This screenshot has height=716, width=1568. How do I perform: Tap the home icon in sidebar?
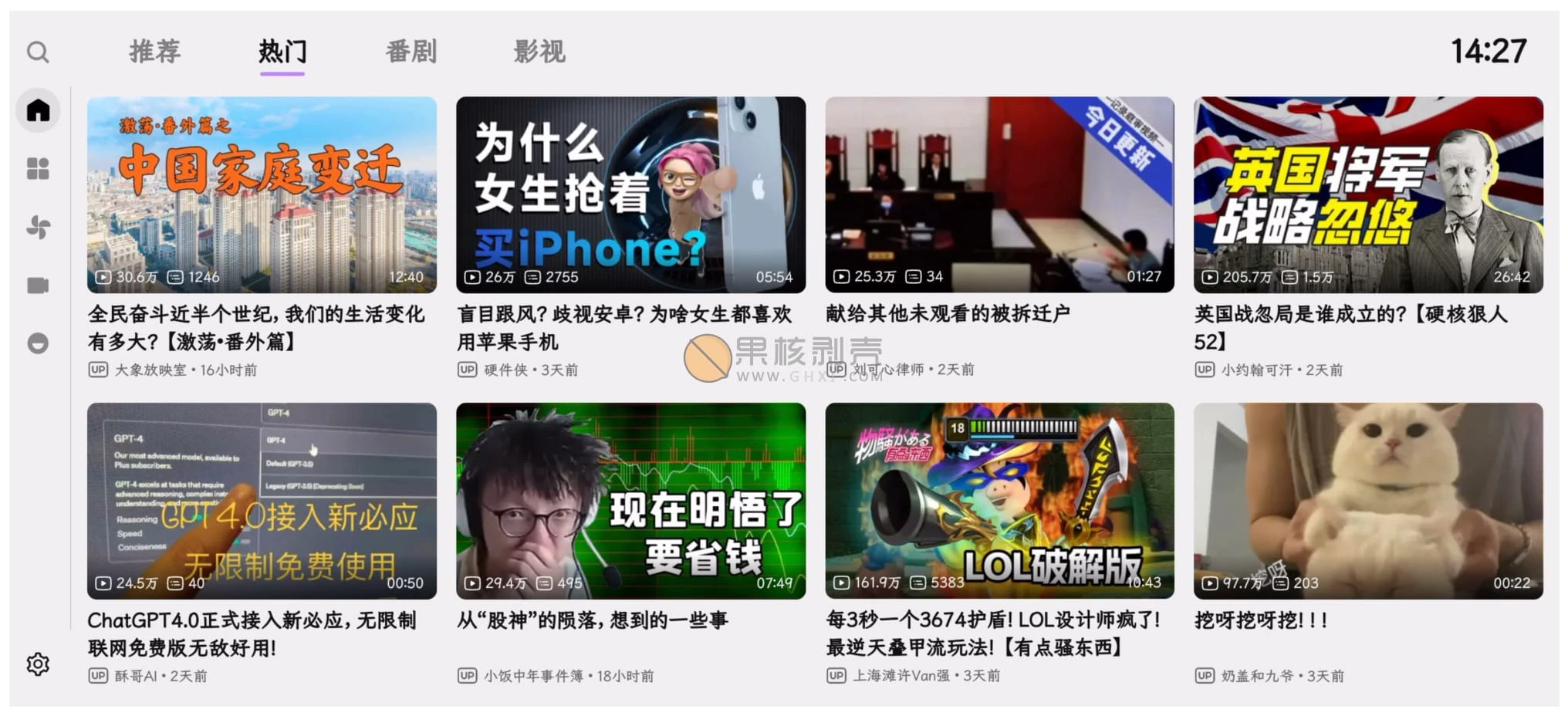[38, 110]
